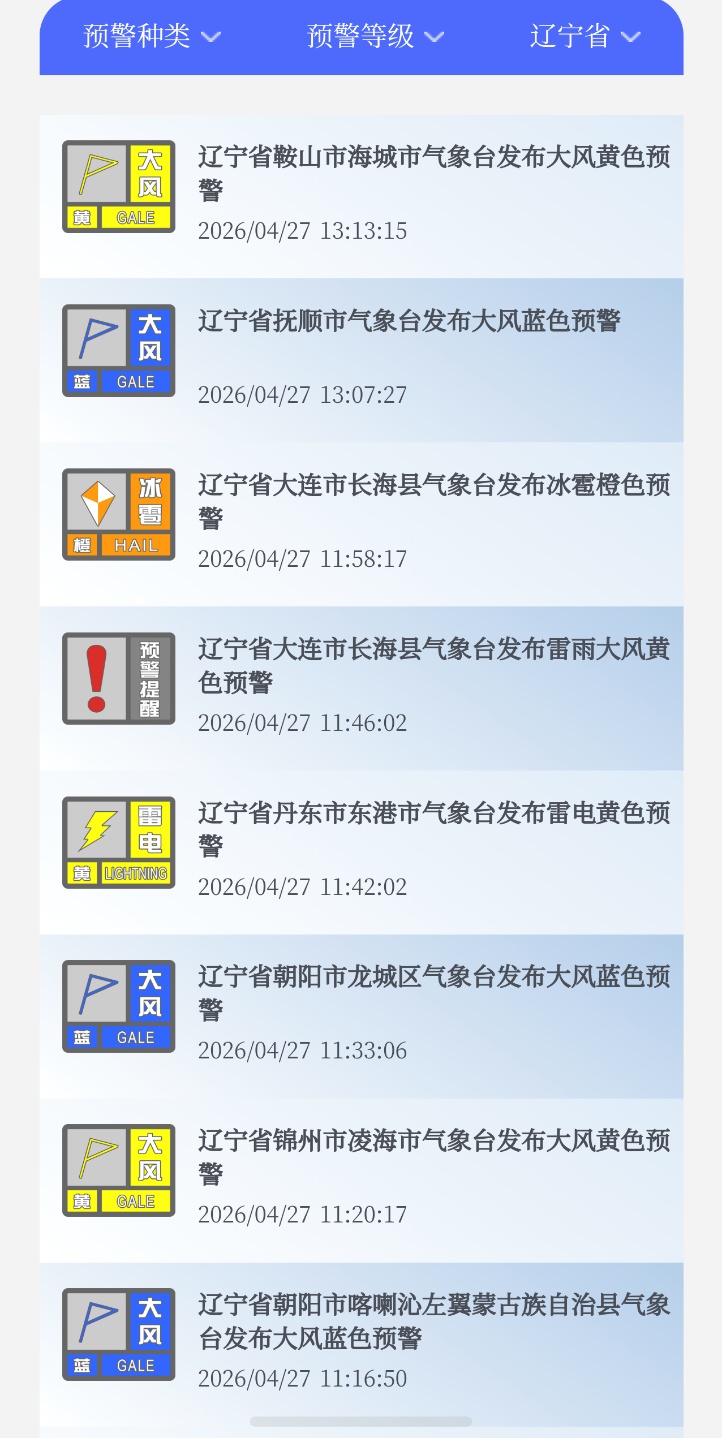Click the Linghai gale yellow warning row

coord(430,1156)
